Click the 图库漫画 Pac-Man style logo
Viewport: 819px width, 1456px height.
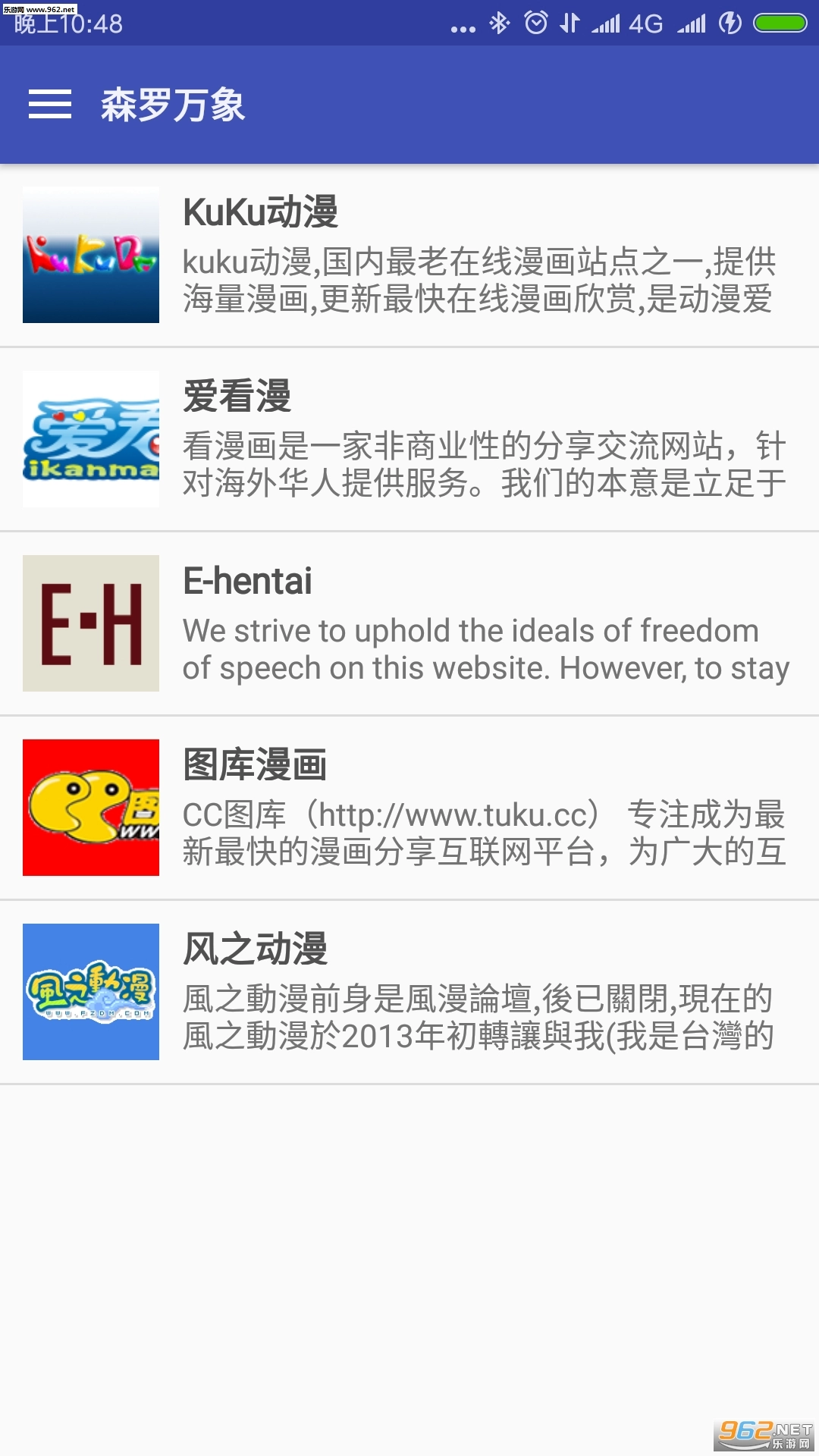pyautogui.click(x=90, y=808)
